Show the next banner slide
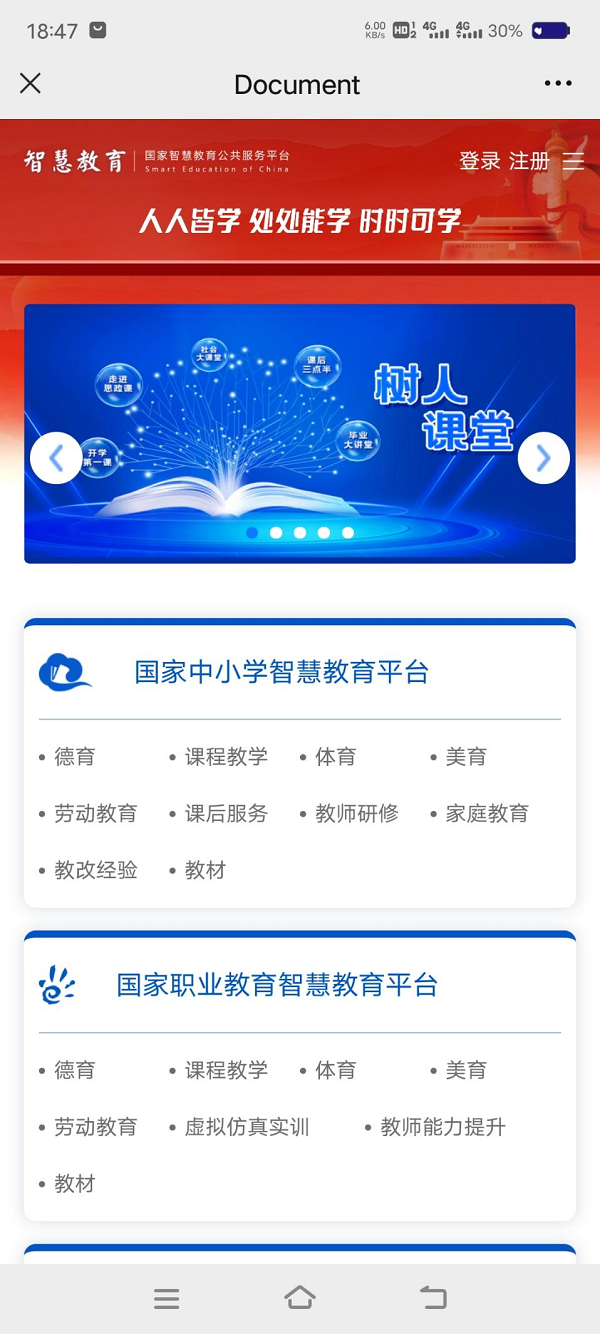This screenshot has width=600, height=1334. tap(543, 458)
